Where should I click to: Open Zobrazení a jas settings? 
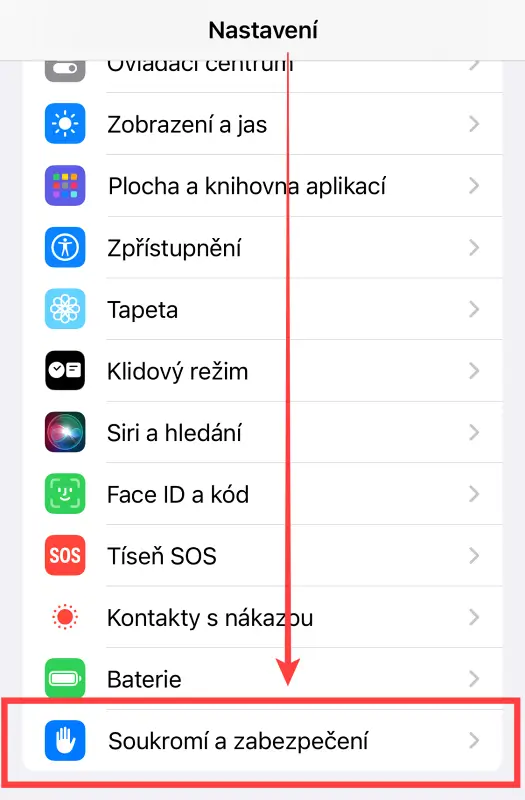pos(262,124)
